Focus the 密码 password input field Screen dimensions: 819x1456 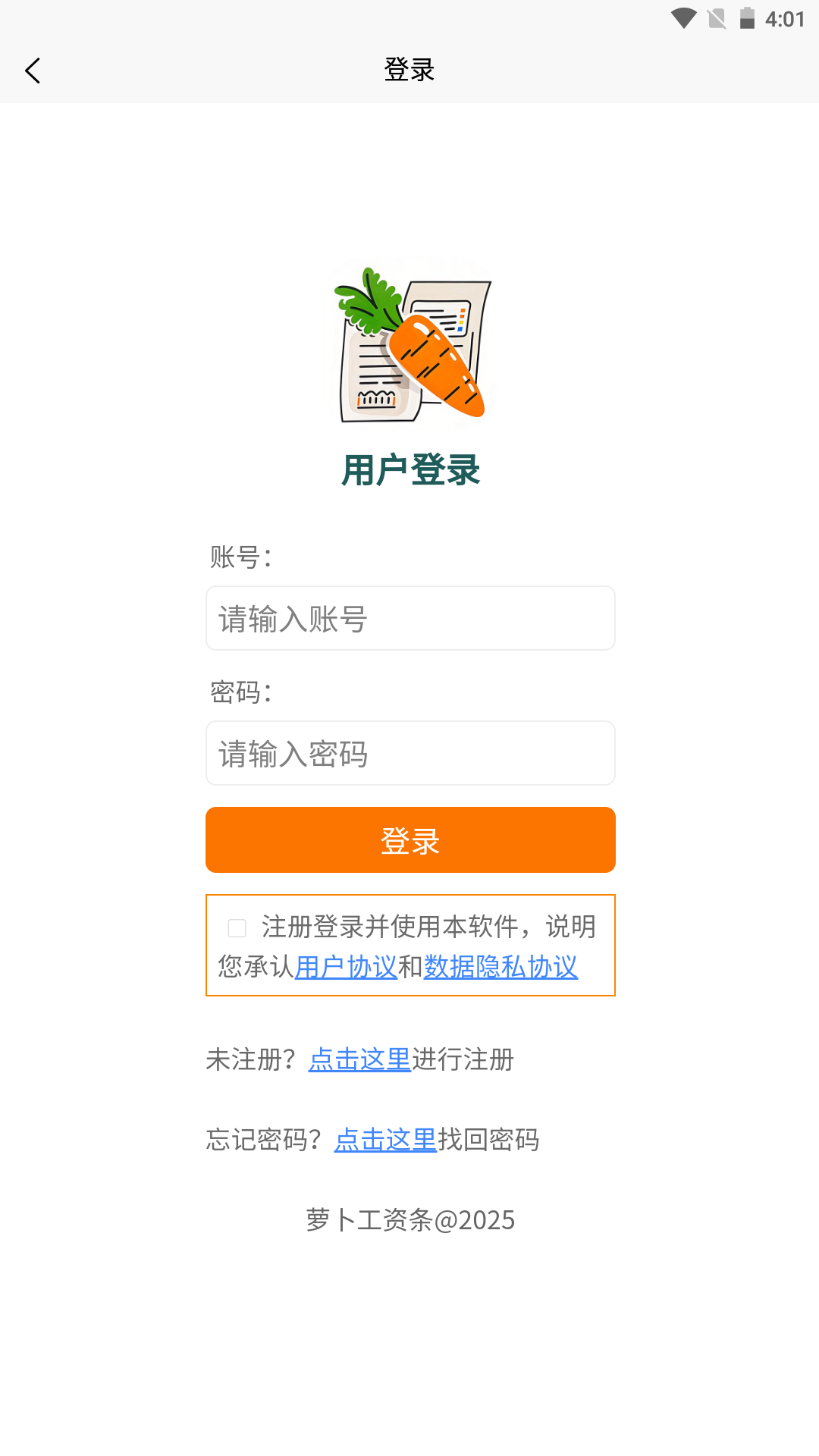coord(409,753)
